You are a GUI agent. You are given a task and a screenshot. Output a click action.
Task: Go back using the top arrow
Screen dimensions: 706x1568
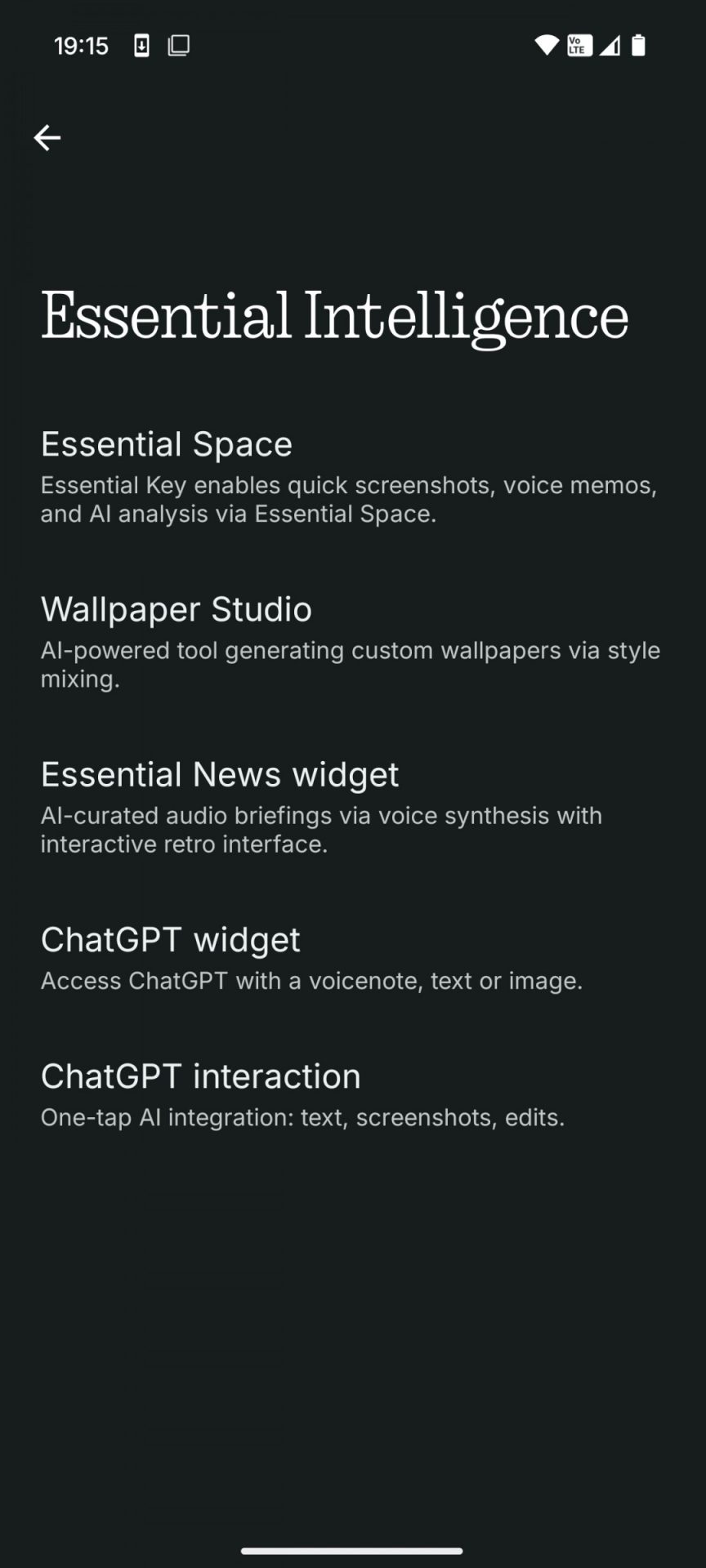47,138
